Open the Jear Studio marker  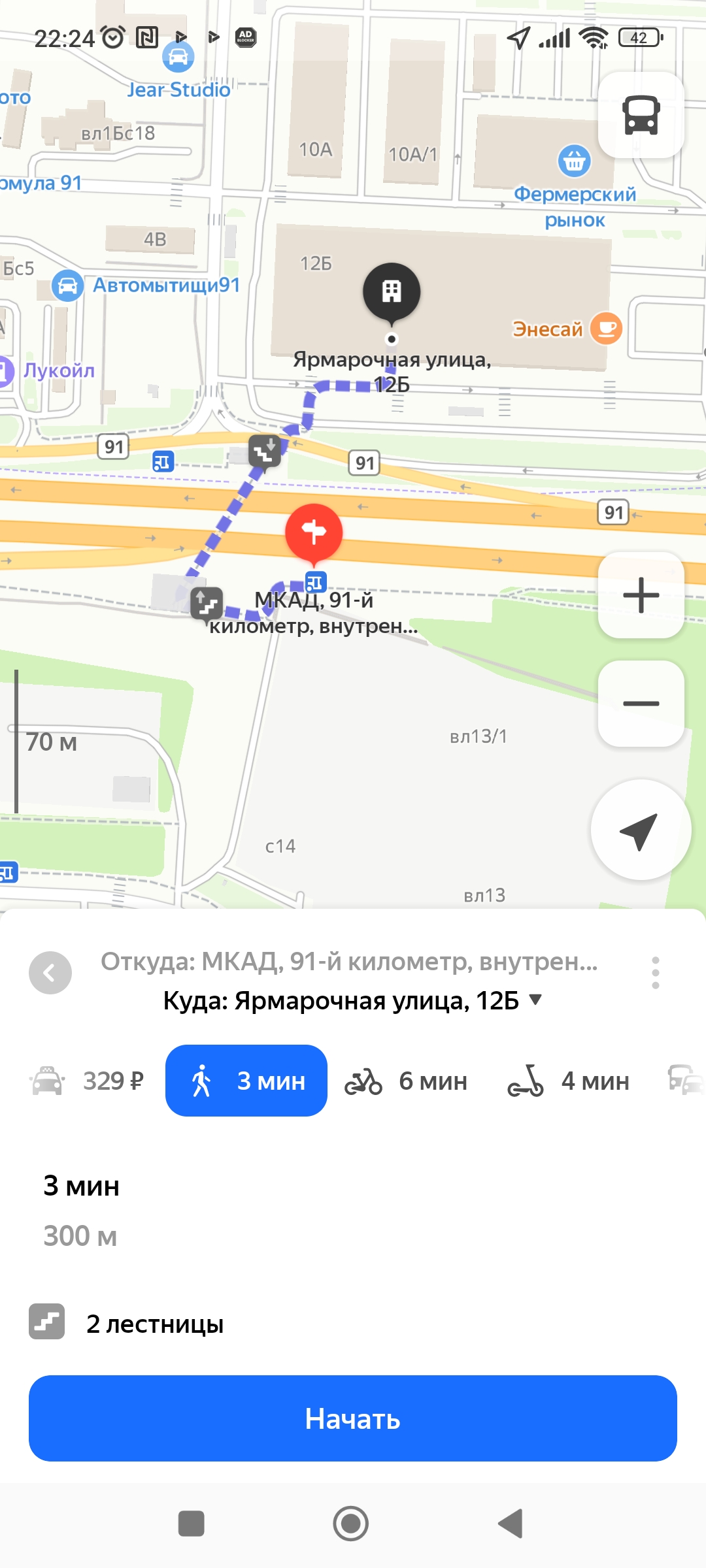click(178, 59)
